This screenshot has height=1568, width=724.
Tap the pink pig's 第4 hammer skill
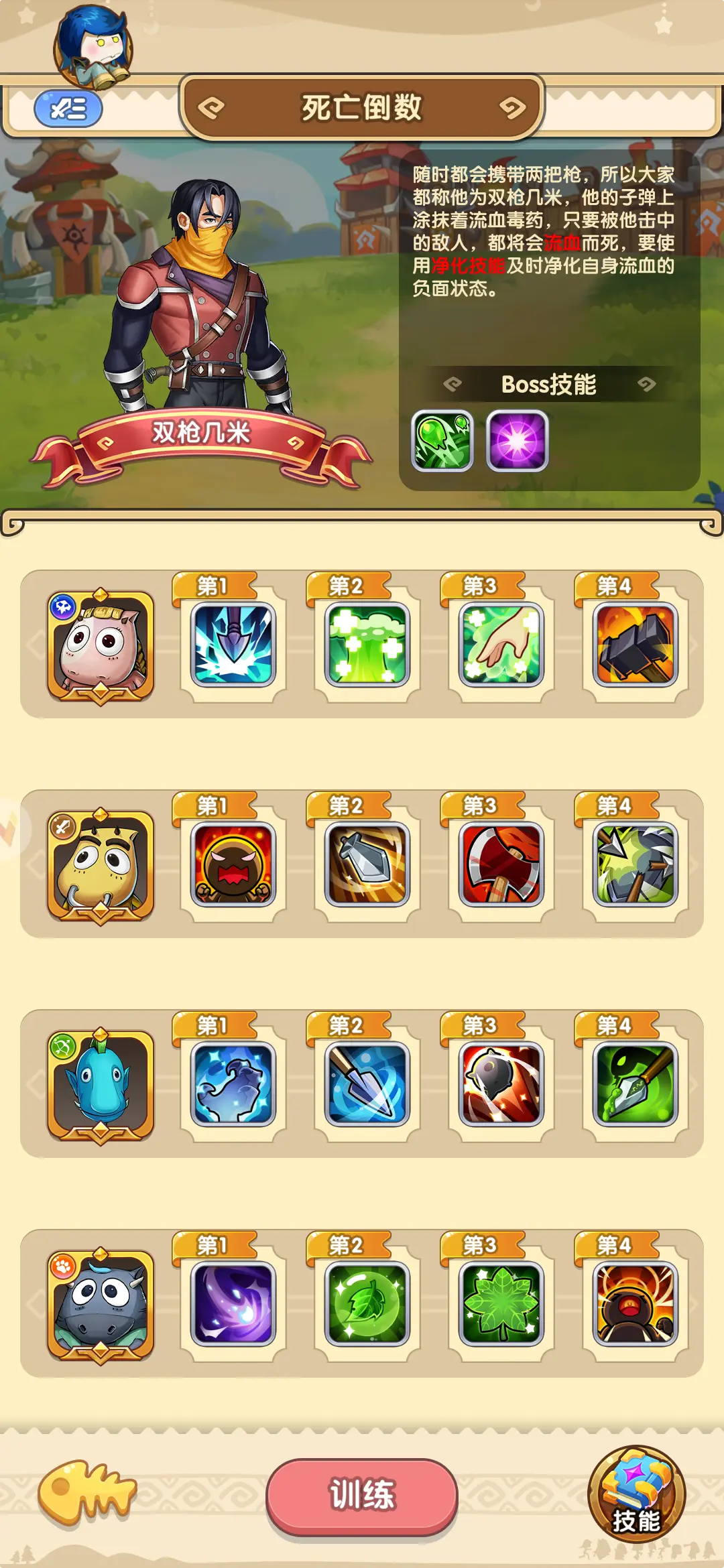[635, 645]
